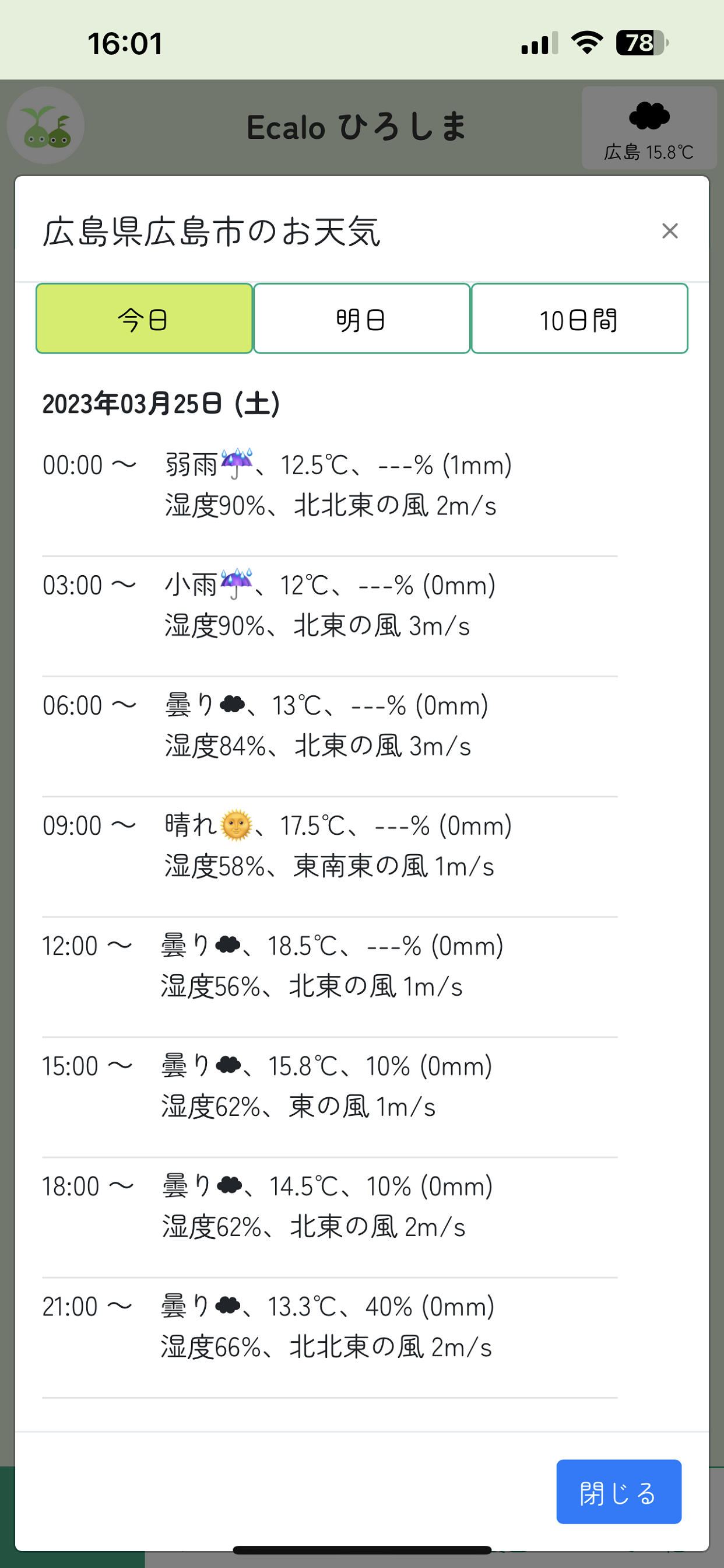Viewport: 724px width, 1568px height.
Task: Tap the blue 閉じる button
Action: click(618, 1492)
